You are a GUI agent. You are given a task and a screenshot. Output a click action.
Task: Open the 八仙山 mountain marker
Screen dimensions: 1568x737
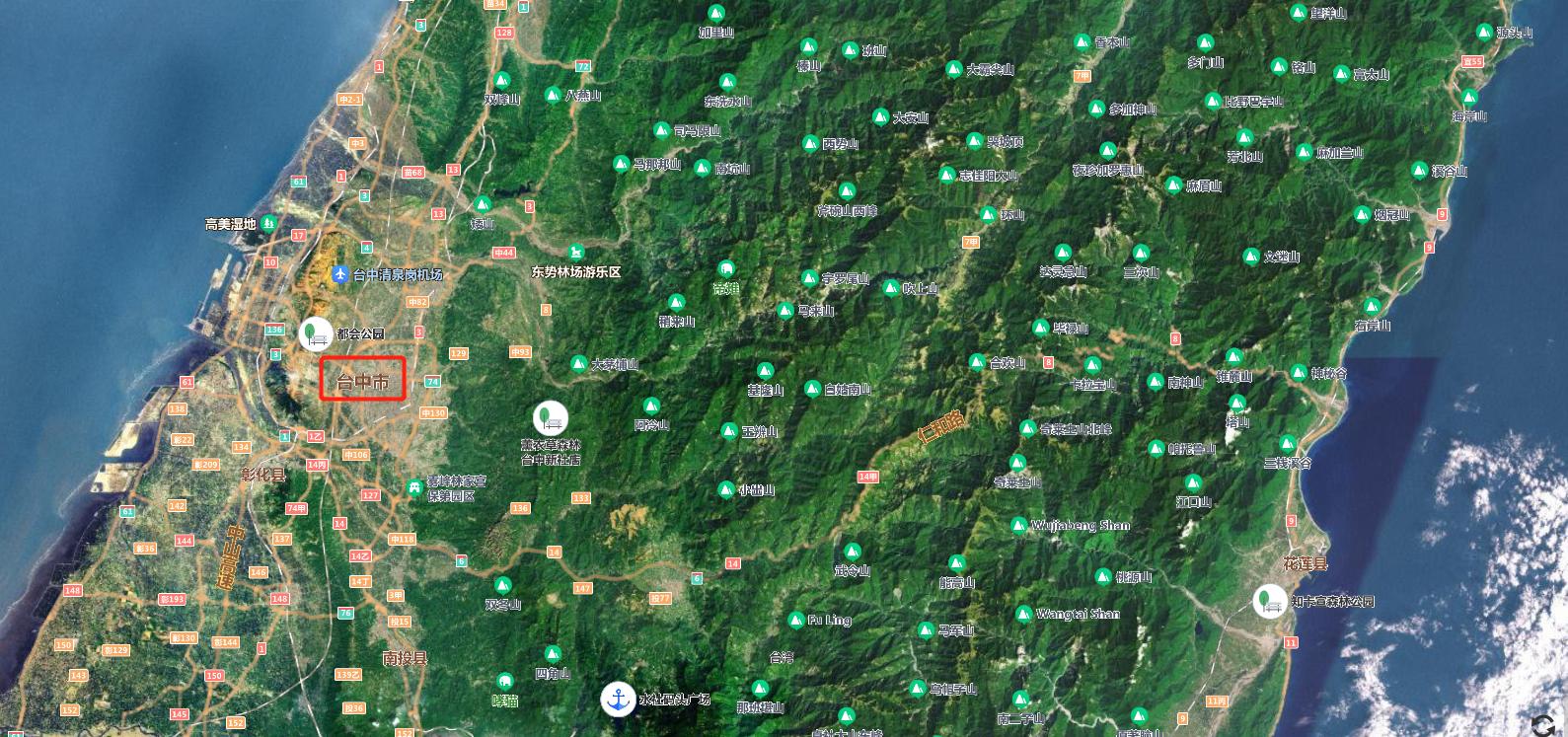[552, 95]
